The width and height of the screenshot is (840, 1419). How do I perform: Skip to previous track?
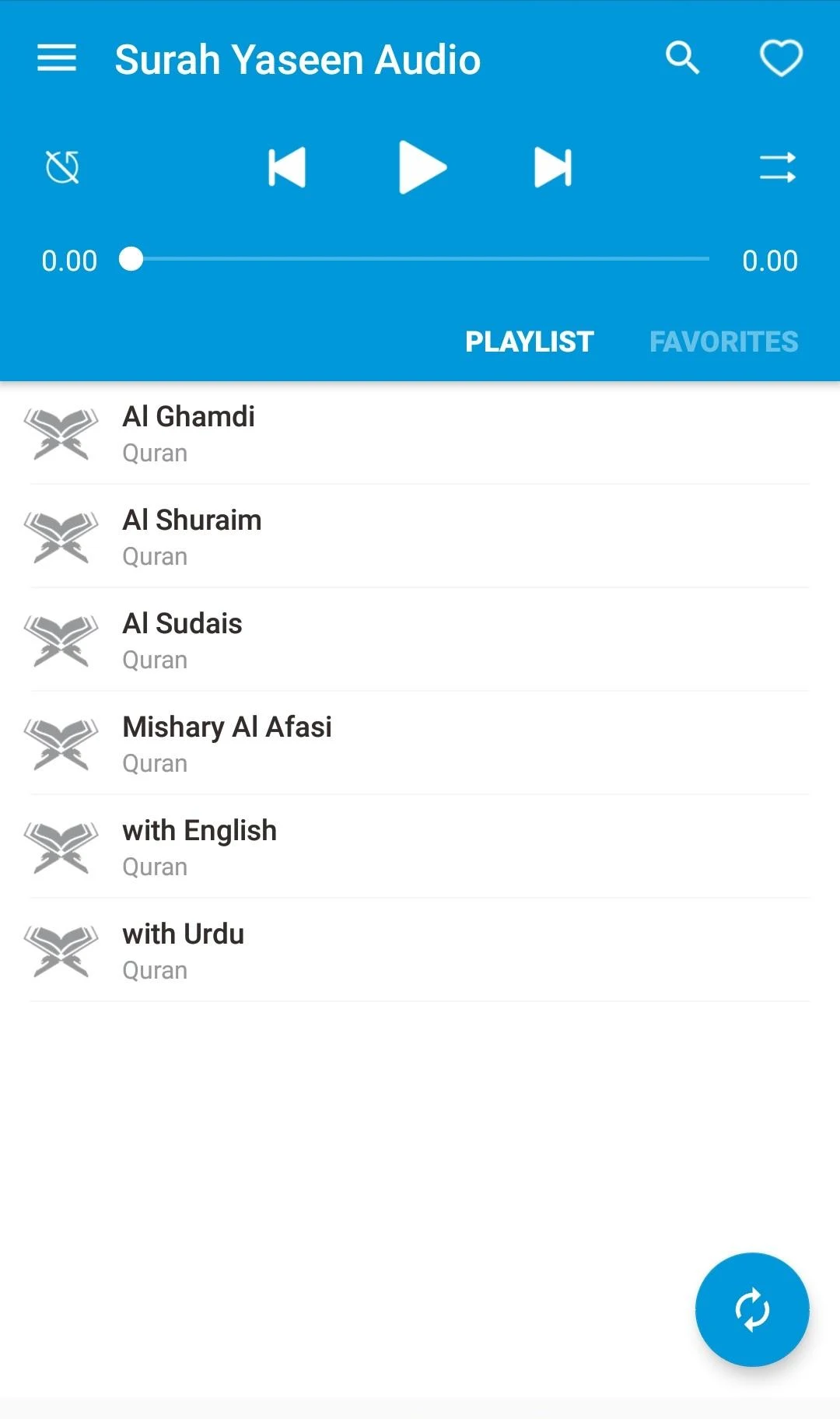pyautogui.click(x=287, y=167)
